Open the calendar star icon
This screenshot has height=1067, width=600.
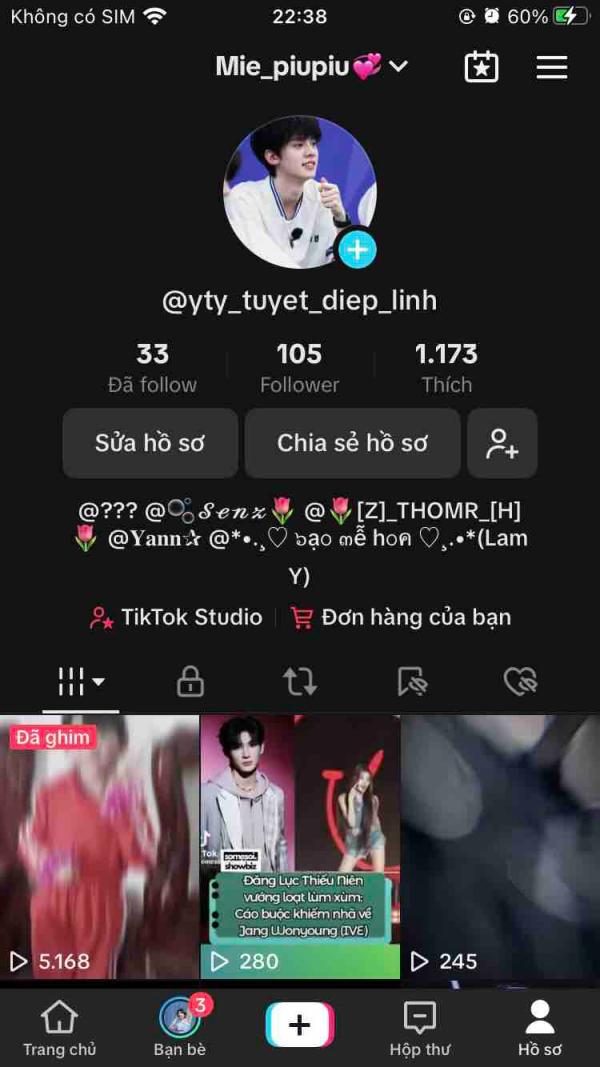pos(482,67)
